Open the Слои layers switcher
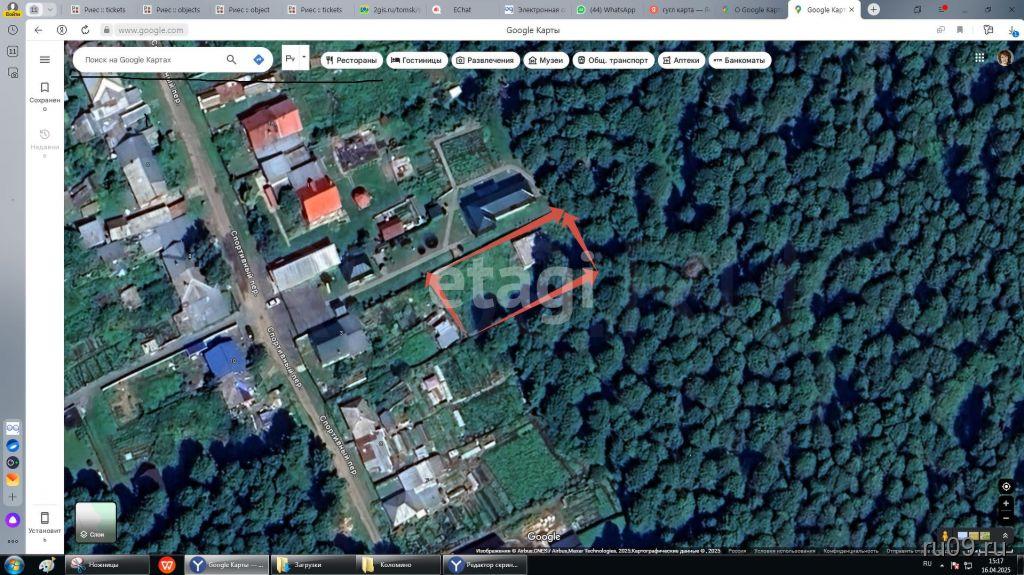Screen dimensions: 1024x575 coord(96,522)
